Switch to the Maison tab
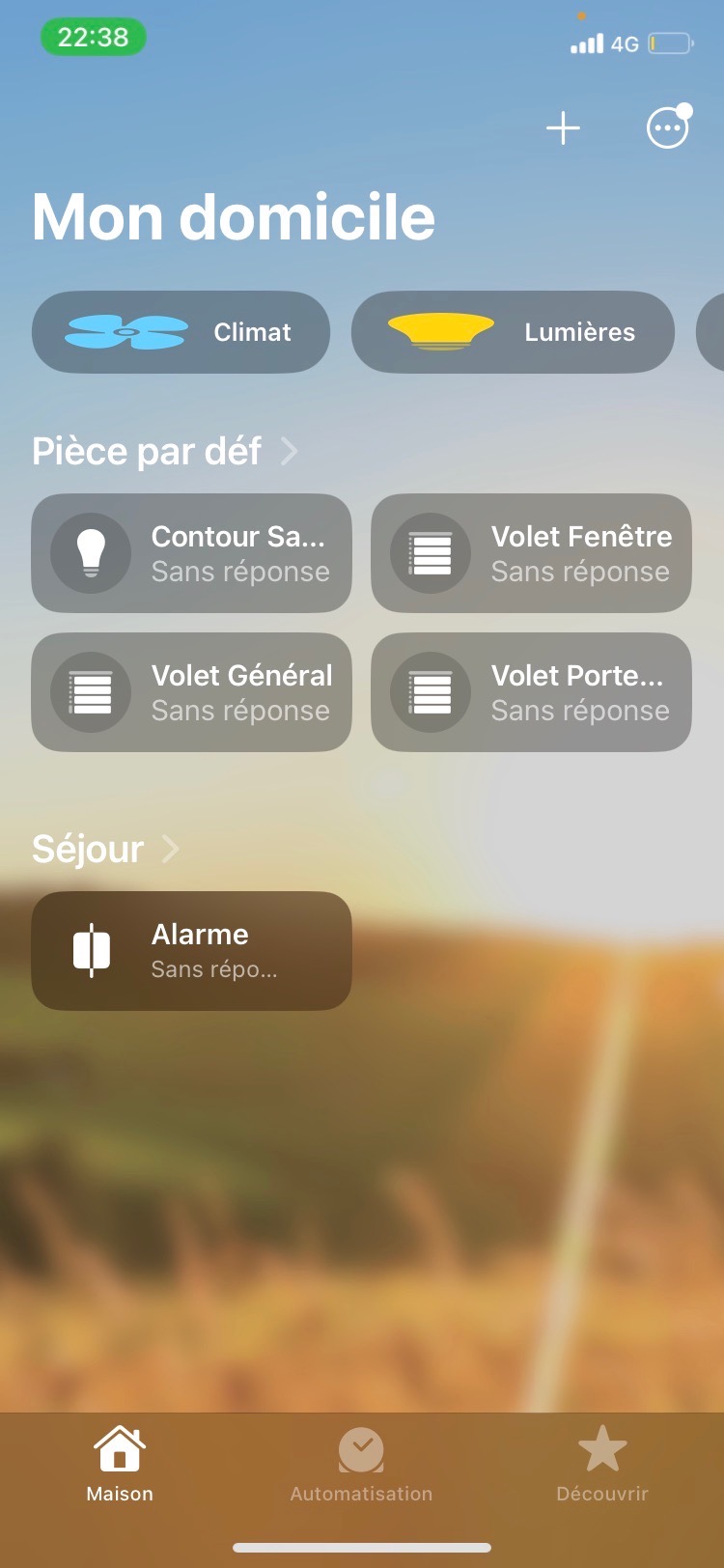 pos(120,1464)
